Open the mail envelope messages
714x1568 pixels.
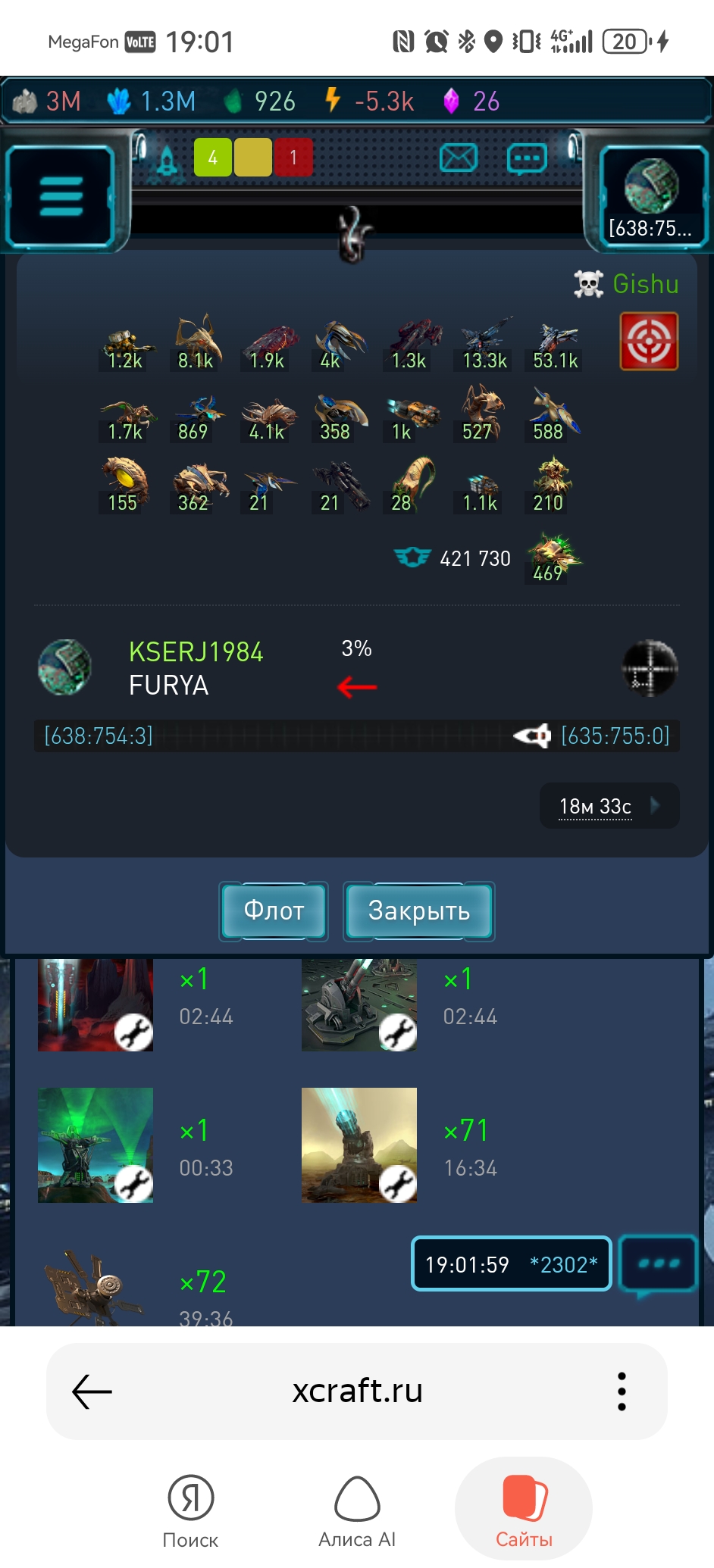[x=459, y=158]
